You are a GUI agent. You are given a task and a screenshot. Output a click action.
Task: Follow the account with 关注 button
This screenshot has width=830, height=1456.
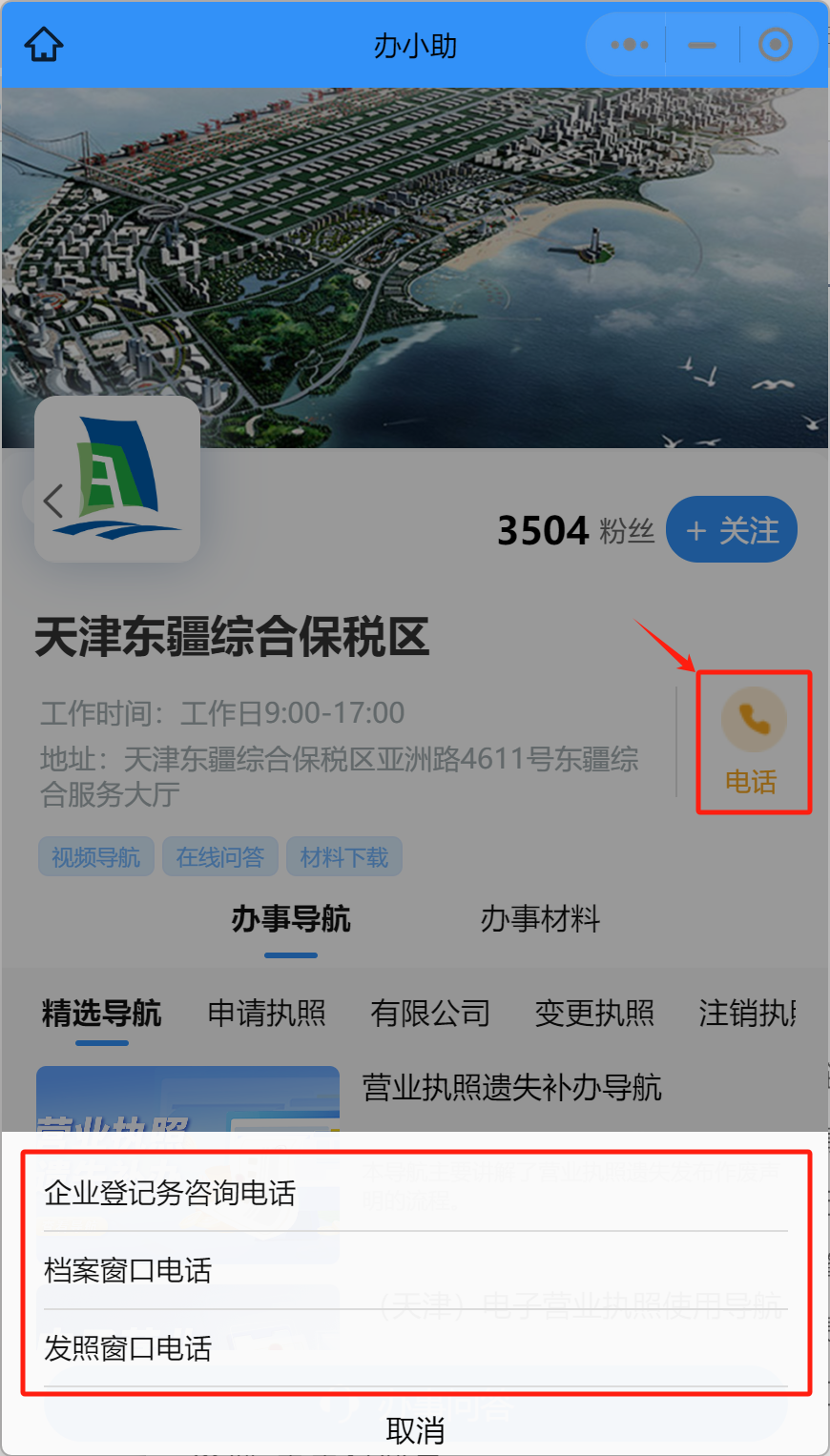point(732,530)
